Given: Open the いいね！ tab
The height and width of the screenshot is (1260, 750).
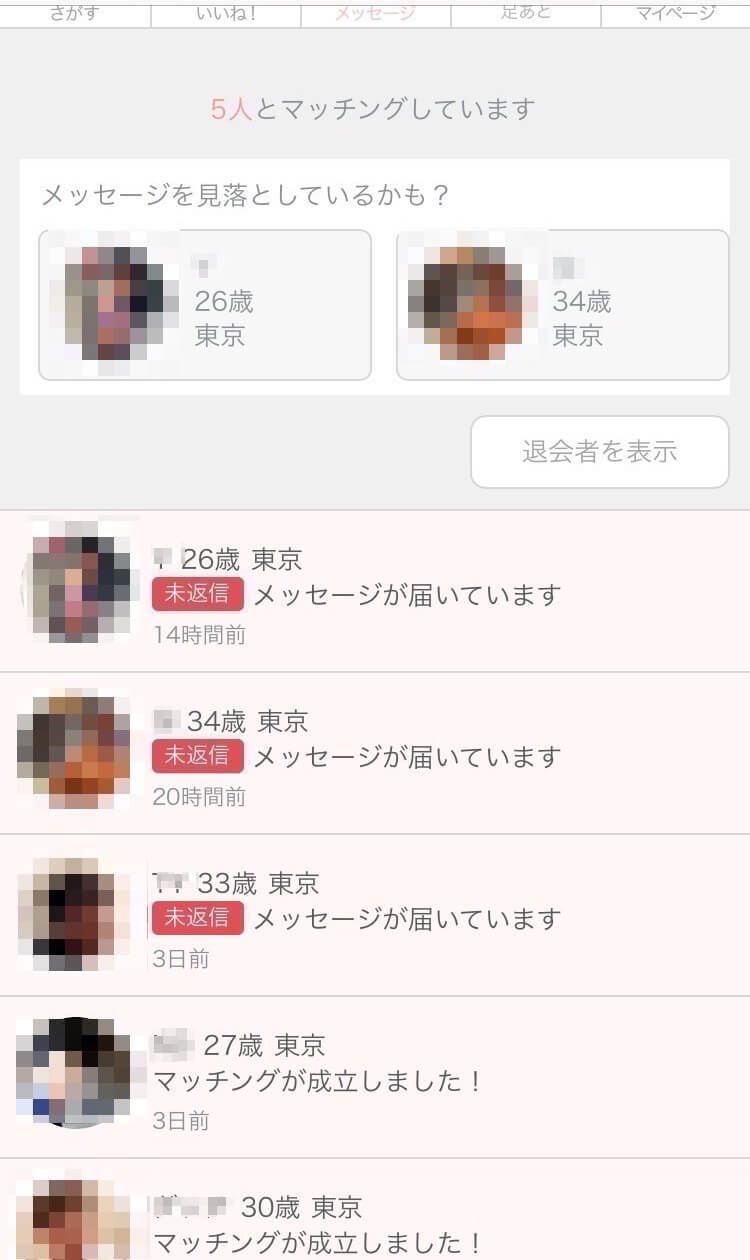Looking at the screenshot, I should coord(226,13).
